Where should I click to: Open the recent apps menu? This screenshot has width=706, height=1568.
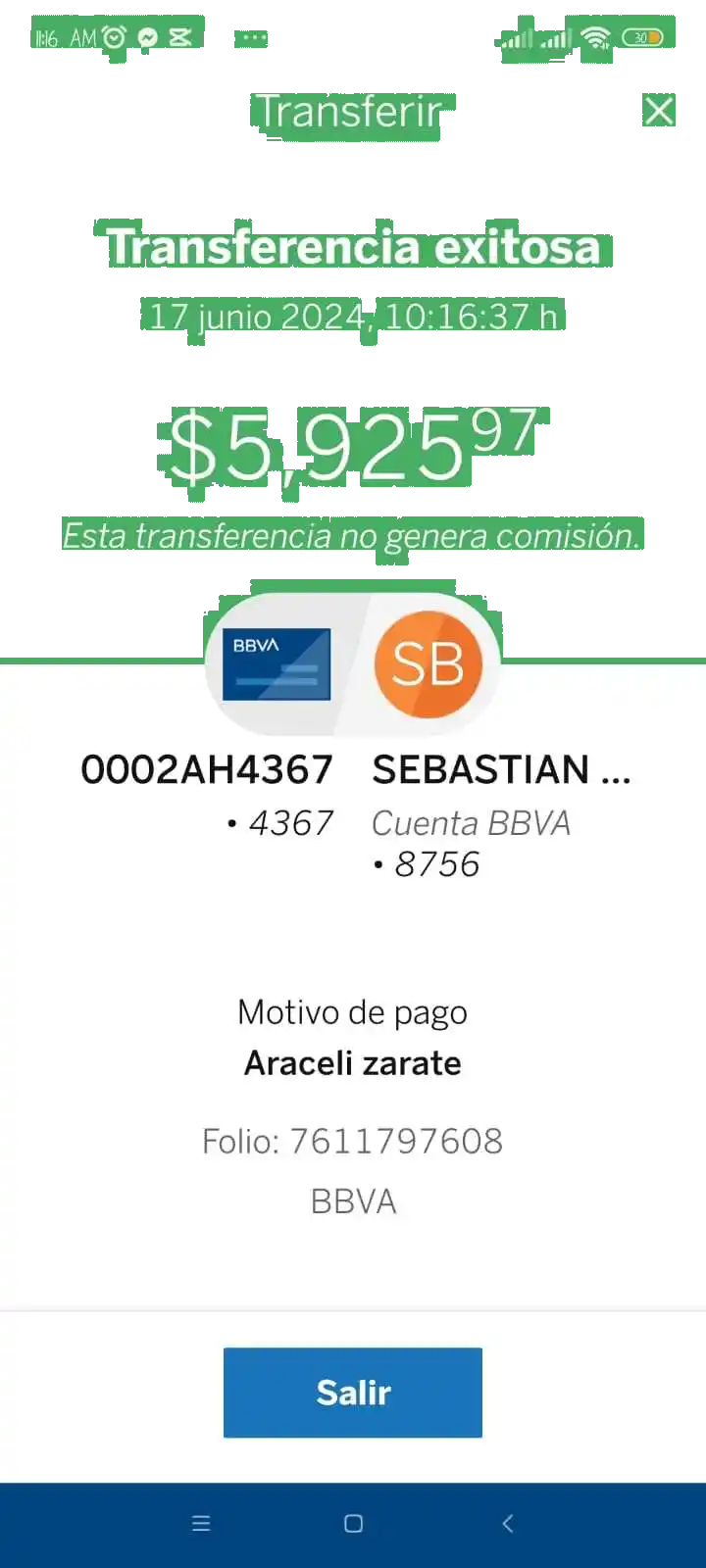[x=201, y=1523]
